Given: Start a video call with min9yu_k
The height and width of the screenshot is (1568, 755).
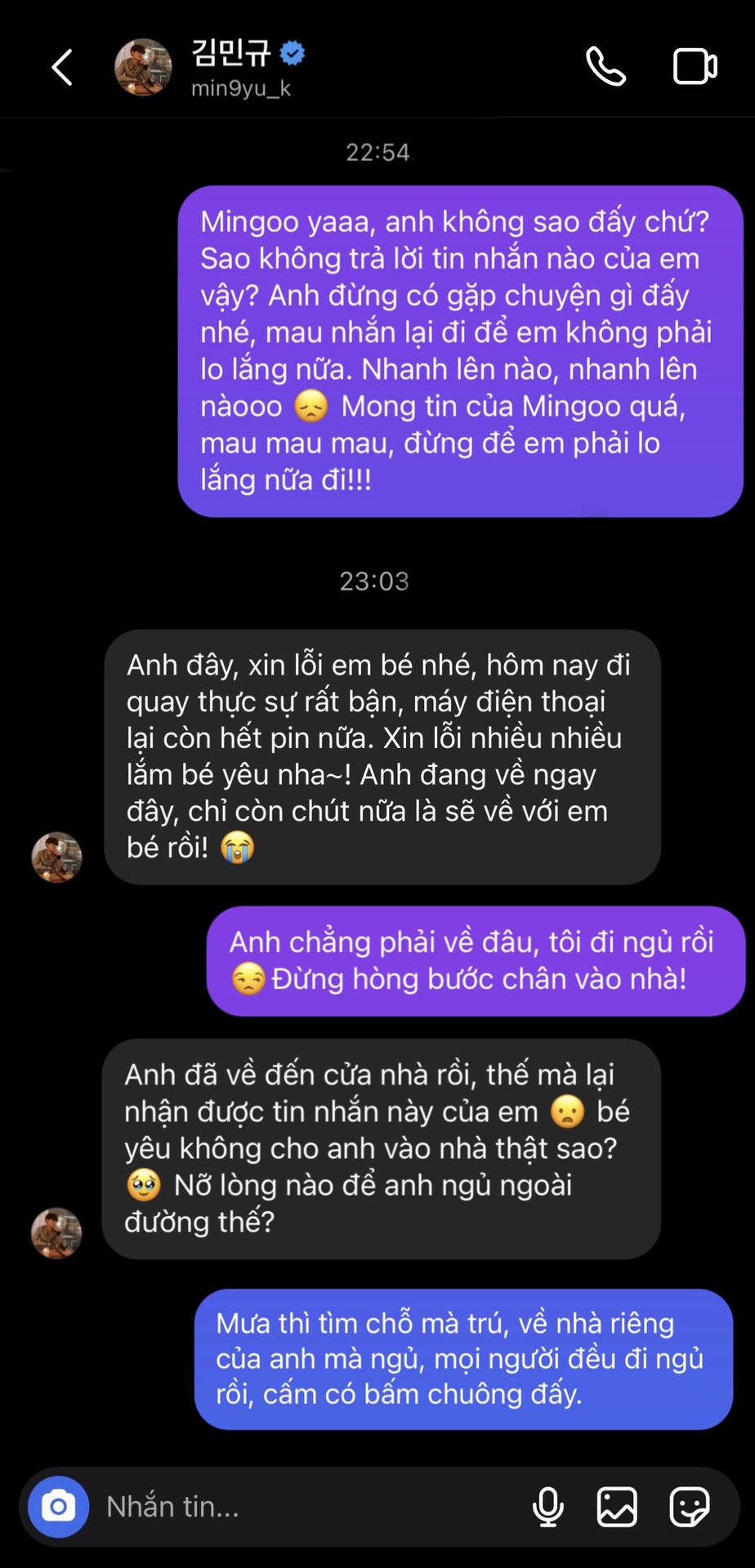Looking at the screenshot, I should click(695, 67).
